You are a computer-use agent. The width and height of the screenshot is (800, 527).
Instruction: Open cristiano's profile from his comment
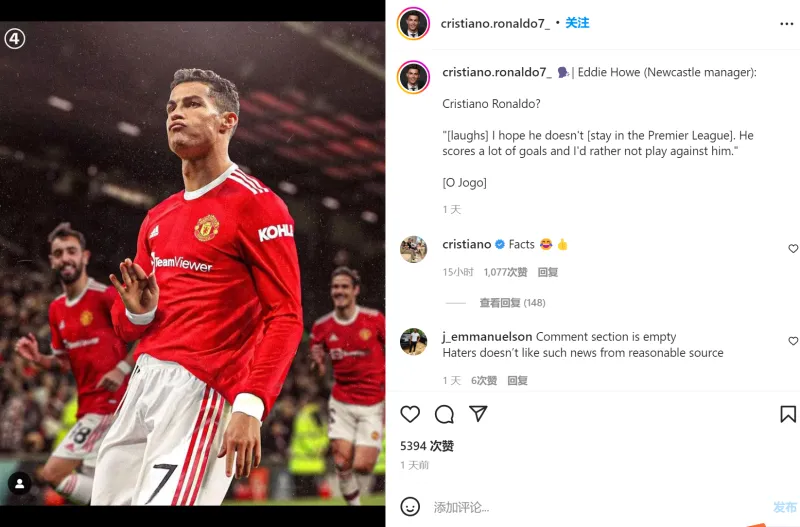(466, 244)
